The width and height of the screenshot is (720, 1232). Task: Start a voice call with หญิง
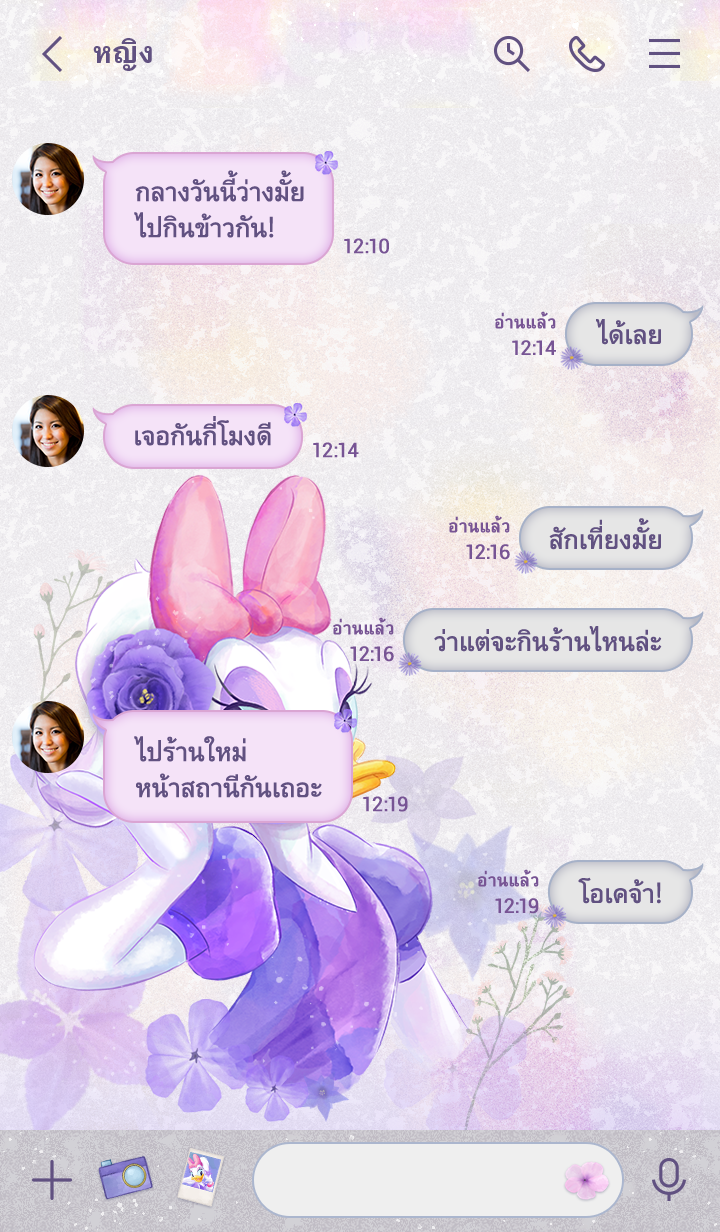587,54
